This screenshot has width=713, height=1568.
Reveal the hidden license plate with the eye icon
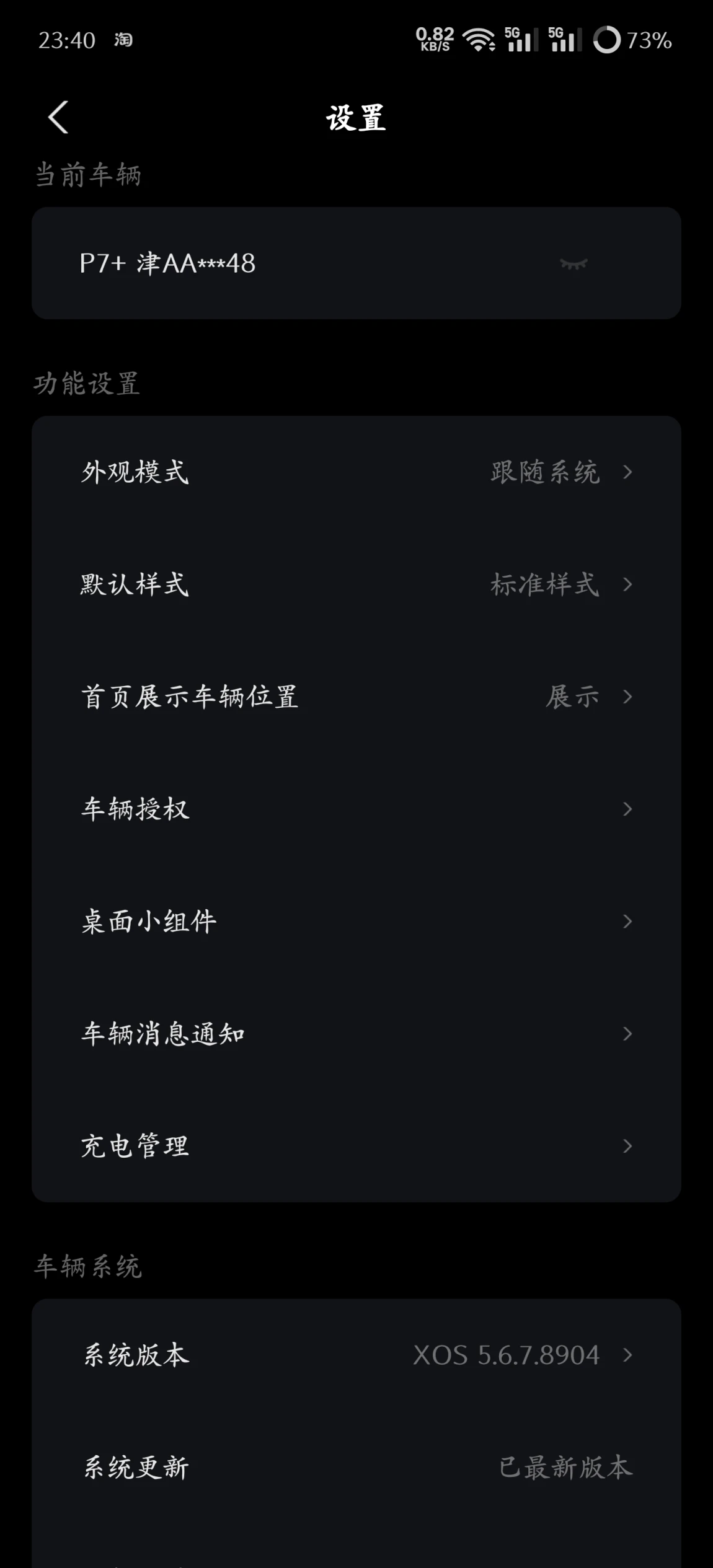pos(573,264)
